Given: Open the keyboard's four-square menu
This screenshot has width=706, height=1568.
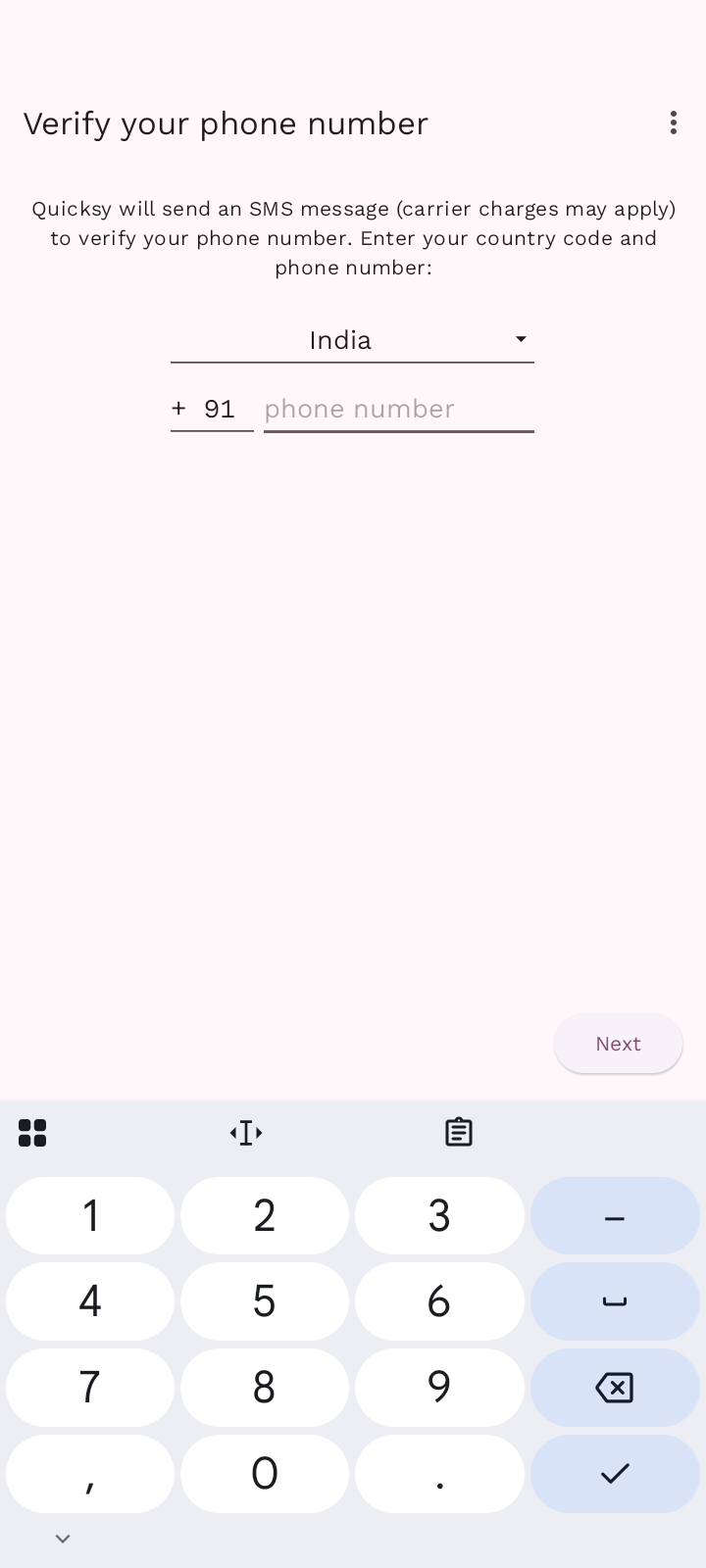Looking at the screenshot, I should pyautogui.click(x=32, y=1133).
